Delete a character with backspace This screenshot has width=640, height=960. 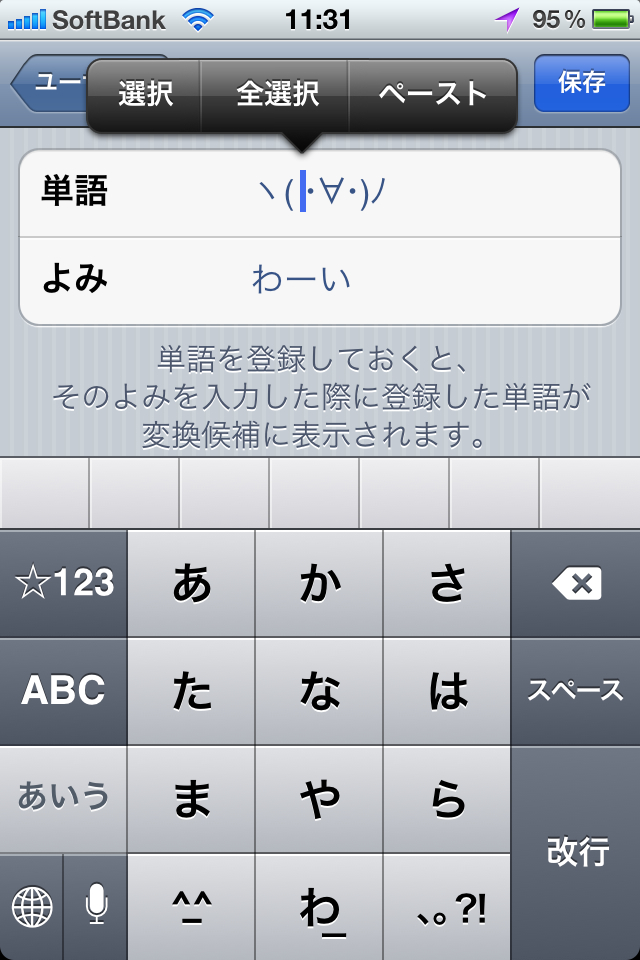(576, 584)
